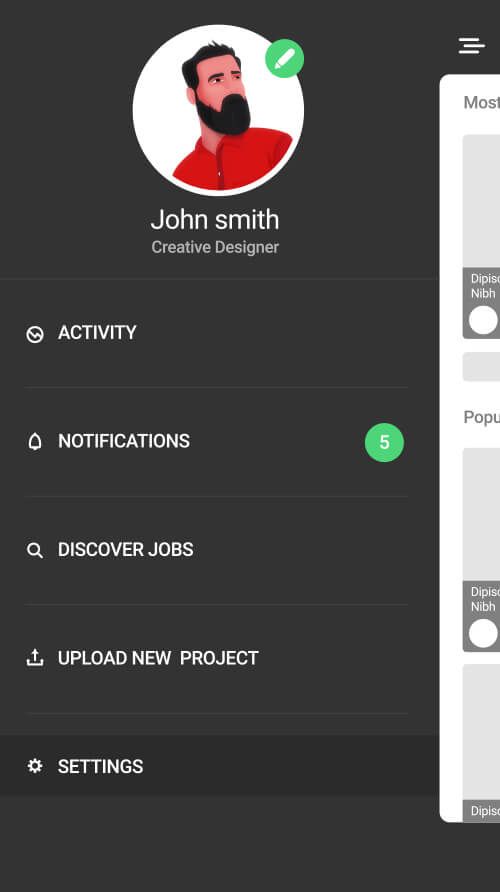
Task: Close the drawer using the hamburger menu button
Action: click(472, 46)
